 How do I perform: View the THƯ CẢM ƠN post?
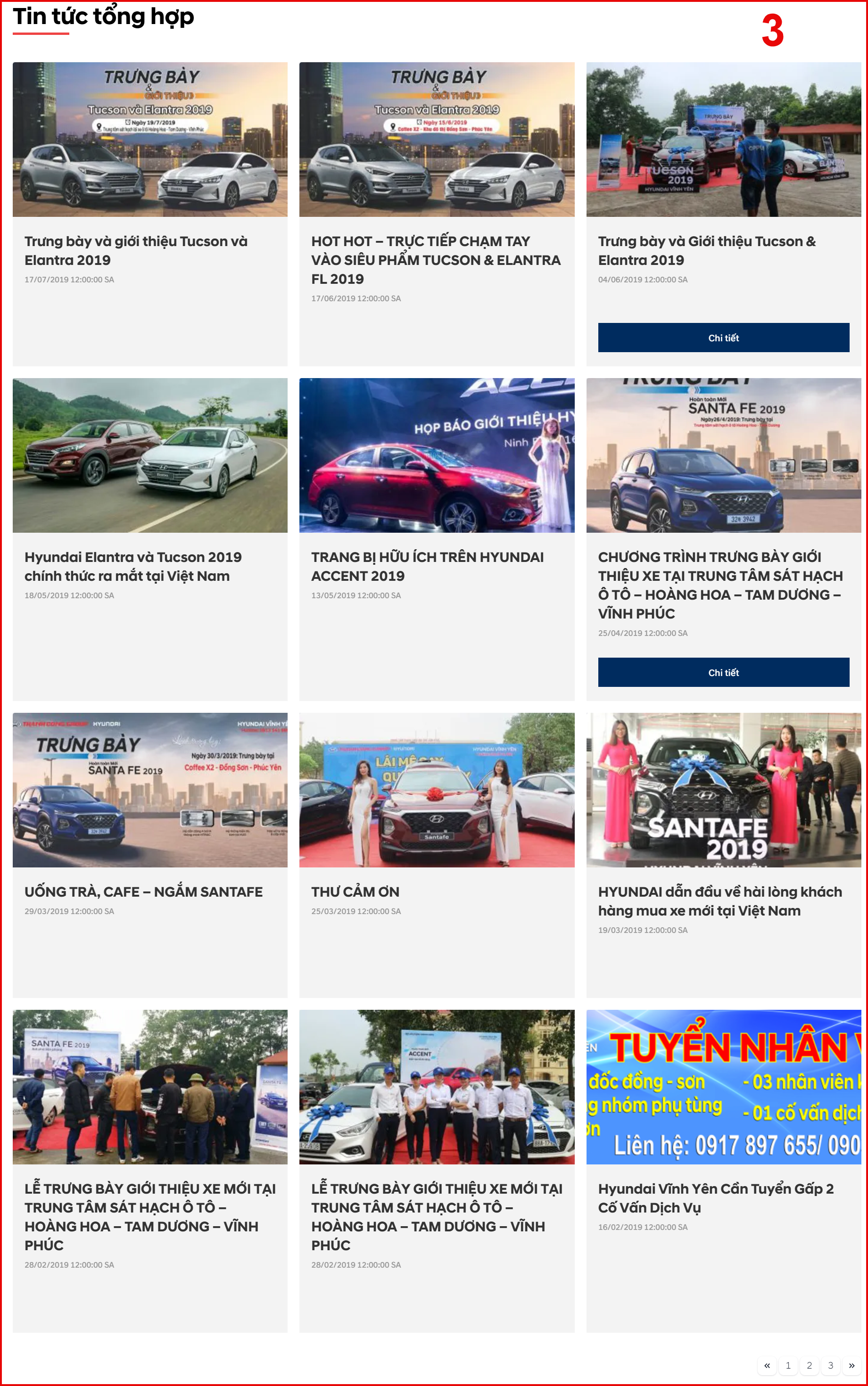point(355,891)
